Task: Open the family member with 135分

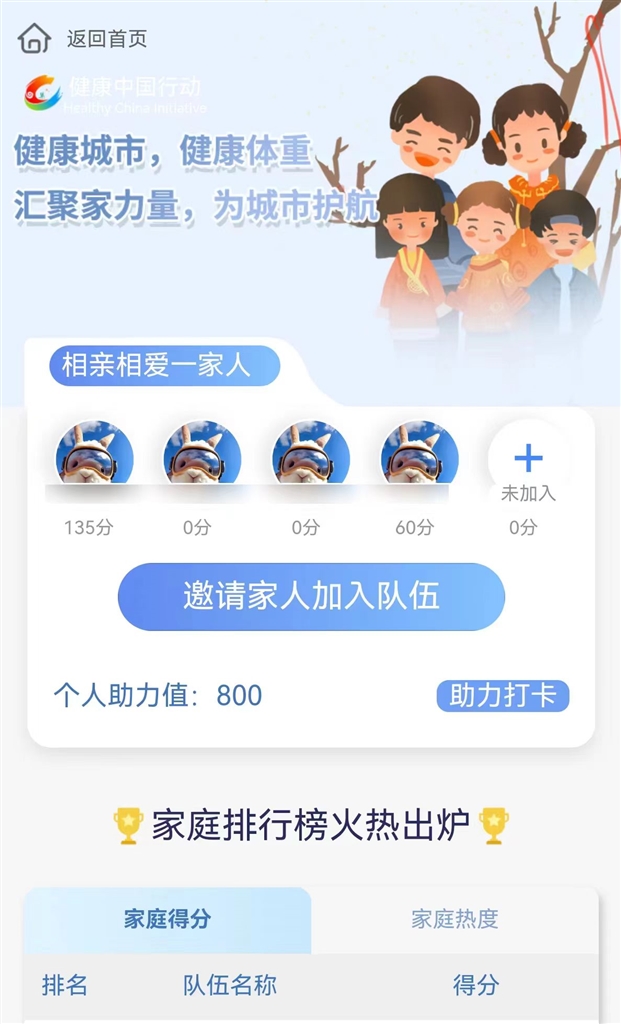Action: pos(94,455)
